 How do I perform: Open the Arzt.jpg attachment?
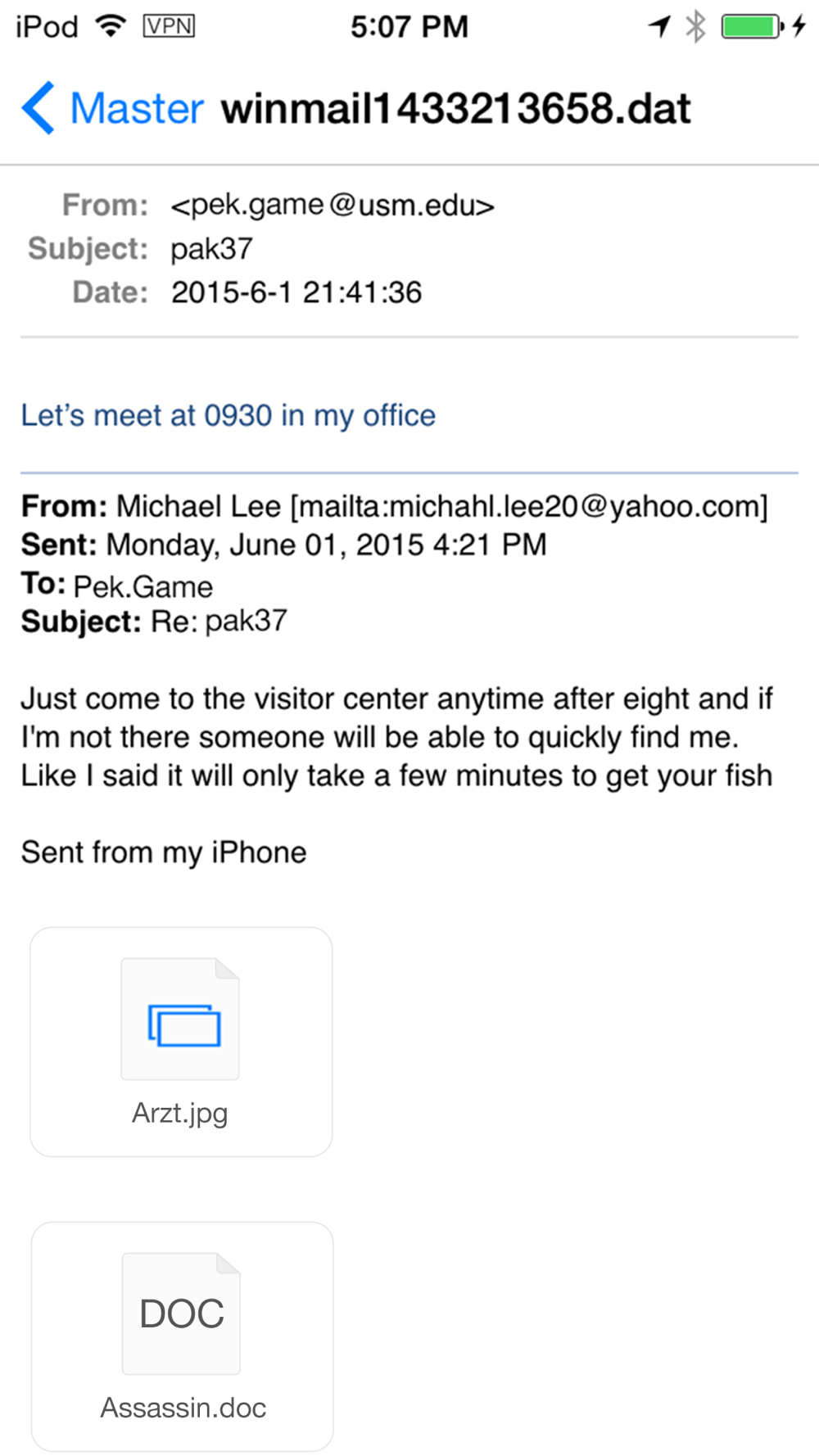[x=181, y=1042]
